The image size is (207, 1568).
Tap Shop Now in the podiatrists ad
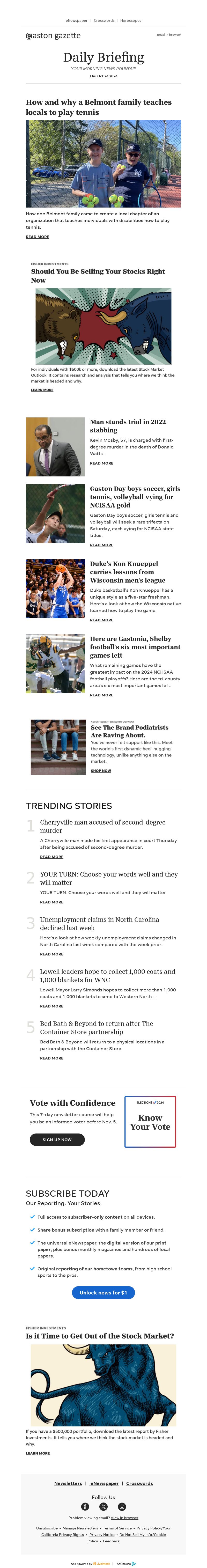(x=100, y=771)
